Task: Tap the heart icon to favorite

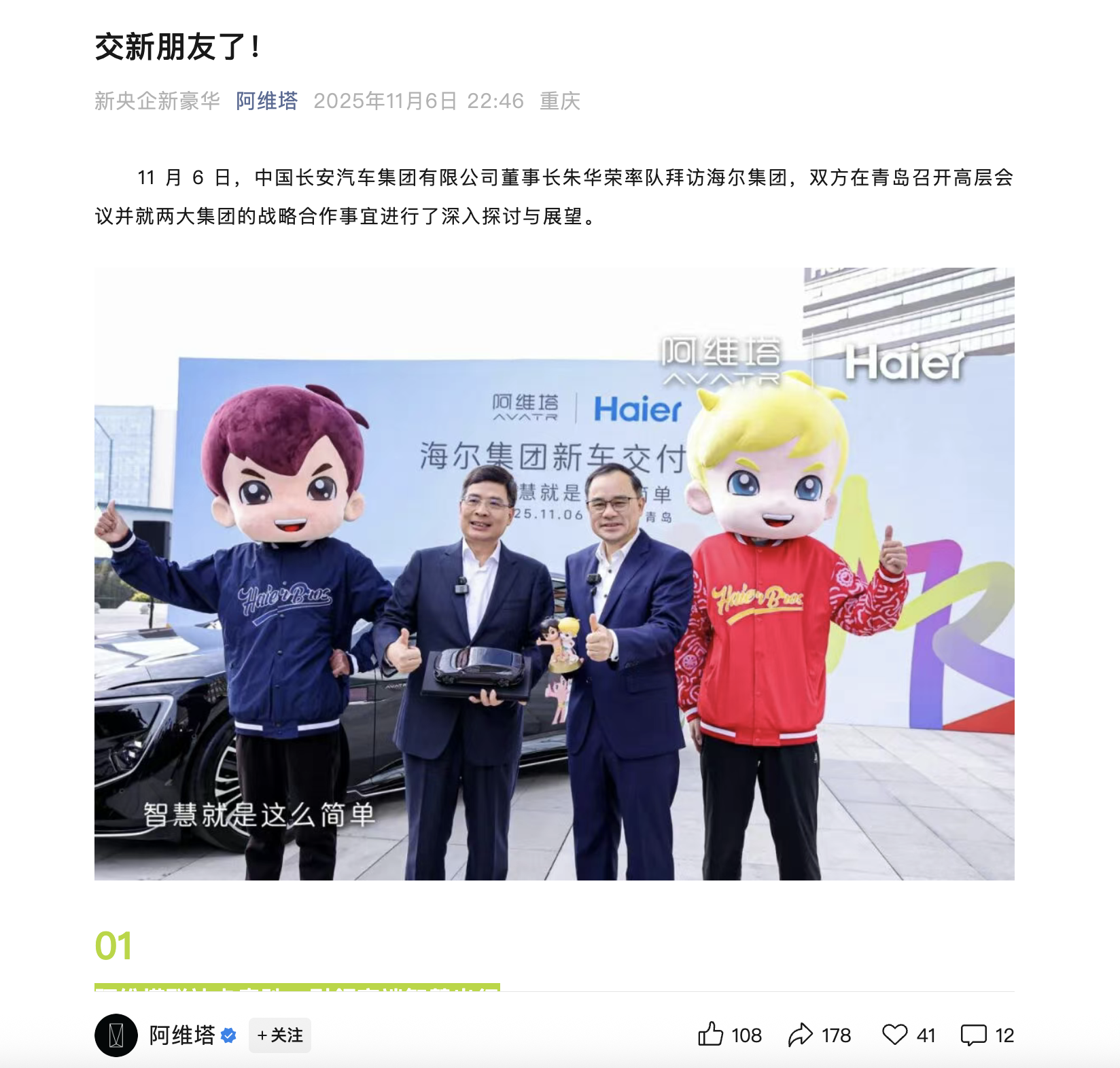Action: click(894, 1035)
